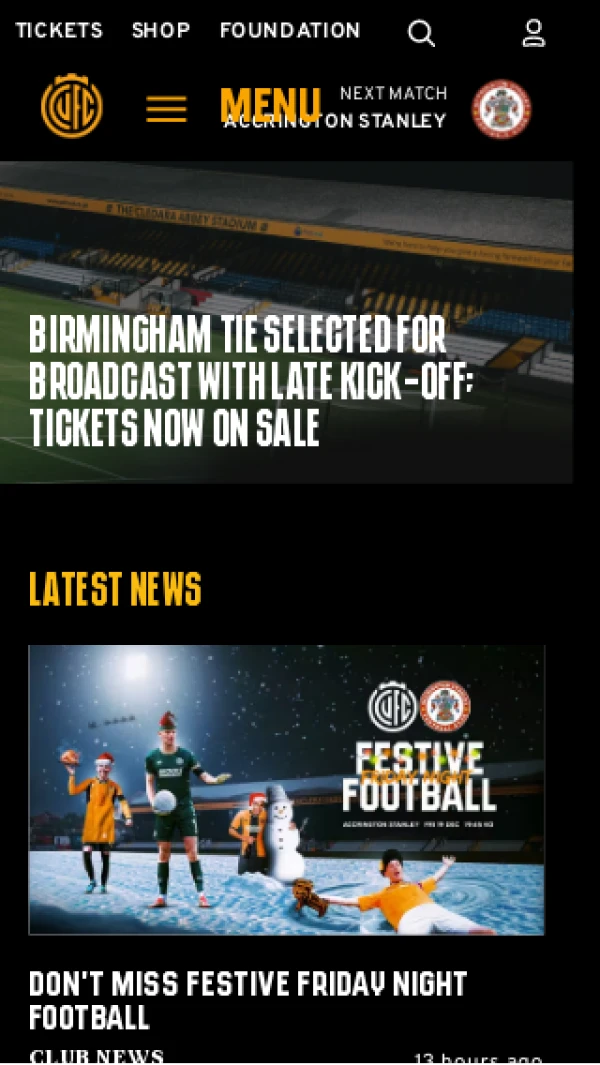
Task: Tap the club crest home logo
Action: pos(71,107)
